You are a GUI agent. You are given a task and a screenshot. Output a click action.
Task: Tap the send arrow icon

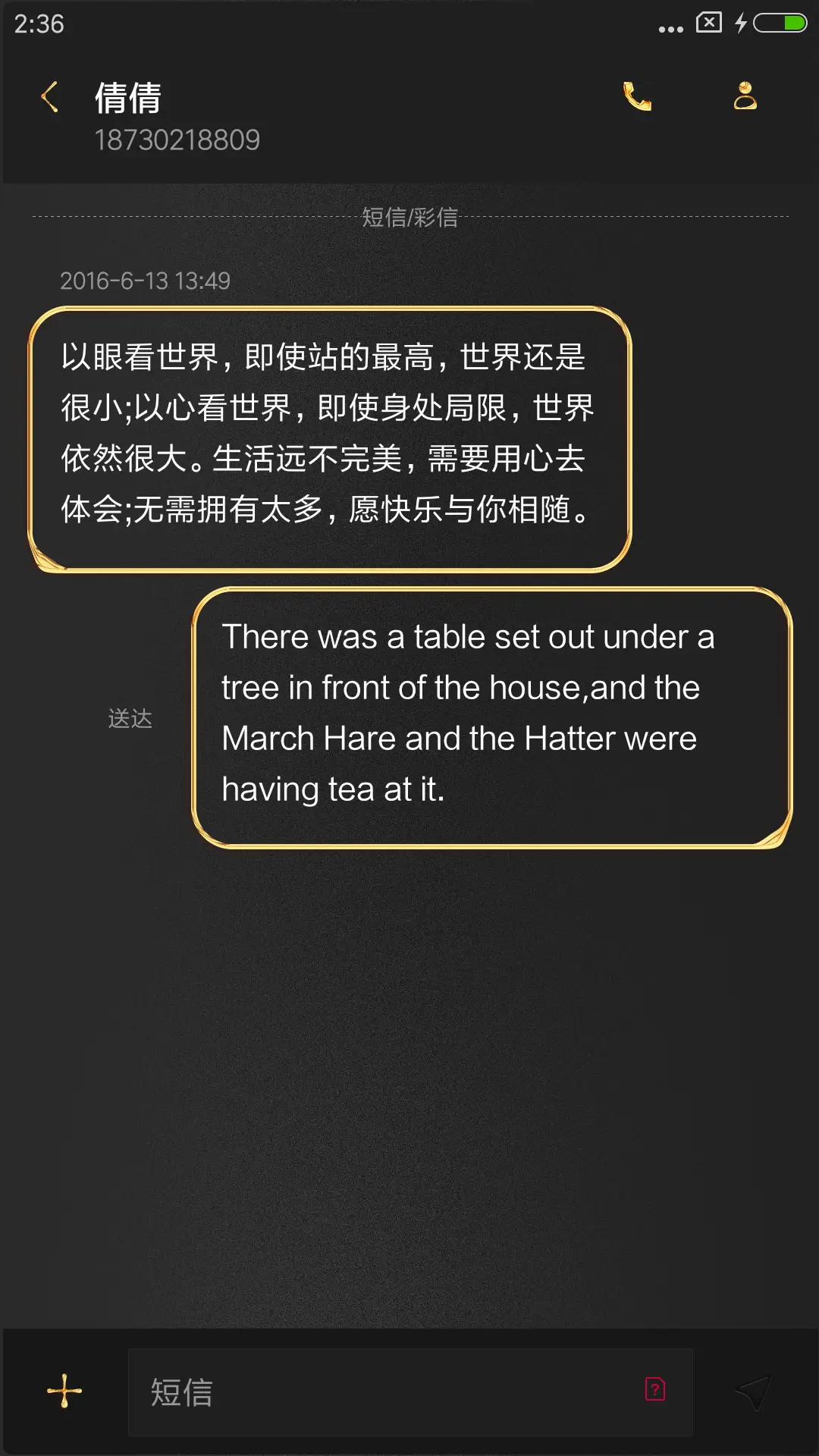[751, 1394]
